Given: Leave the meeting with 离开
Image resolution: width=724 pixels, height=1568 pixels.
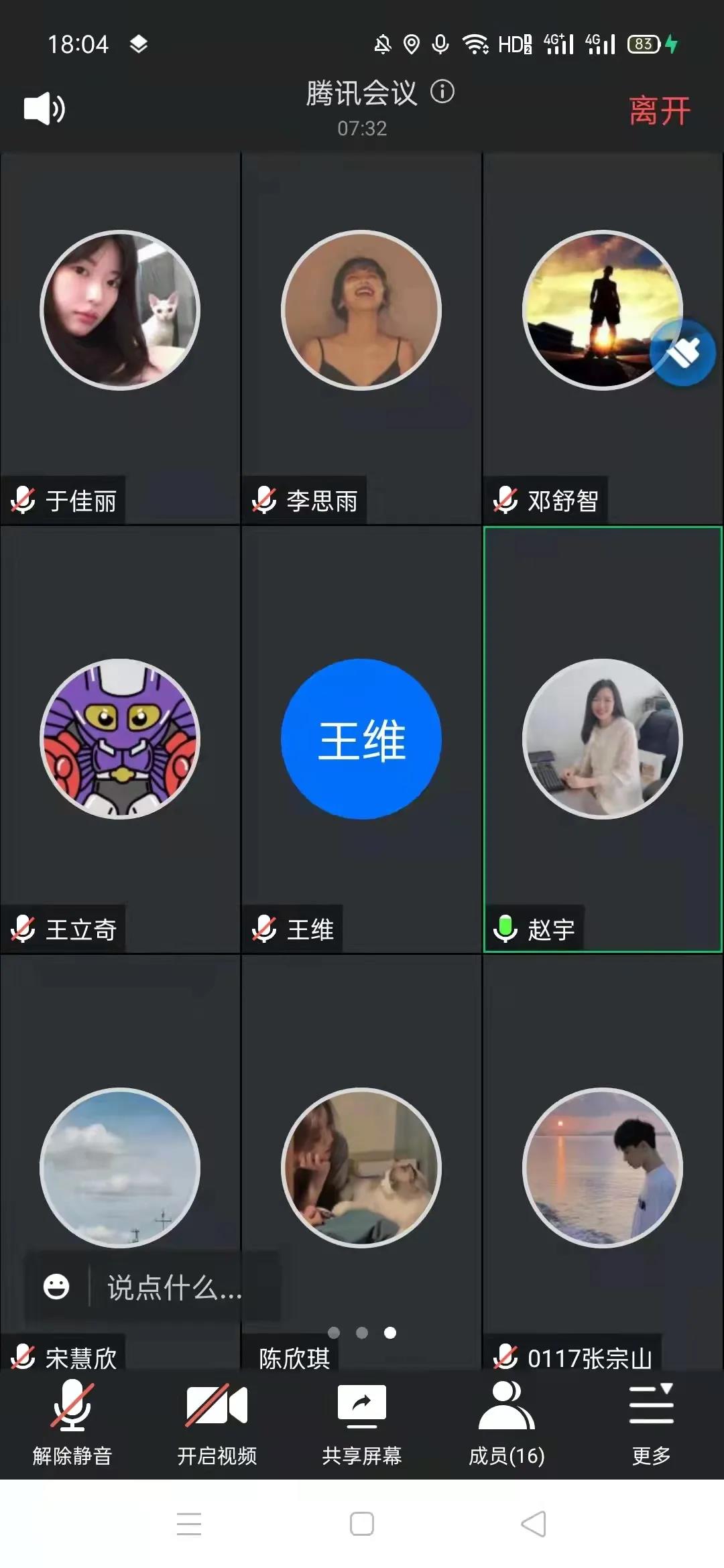Looking at the screenshot, I should point(659,111).
